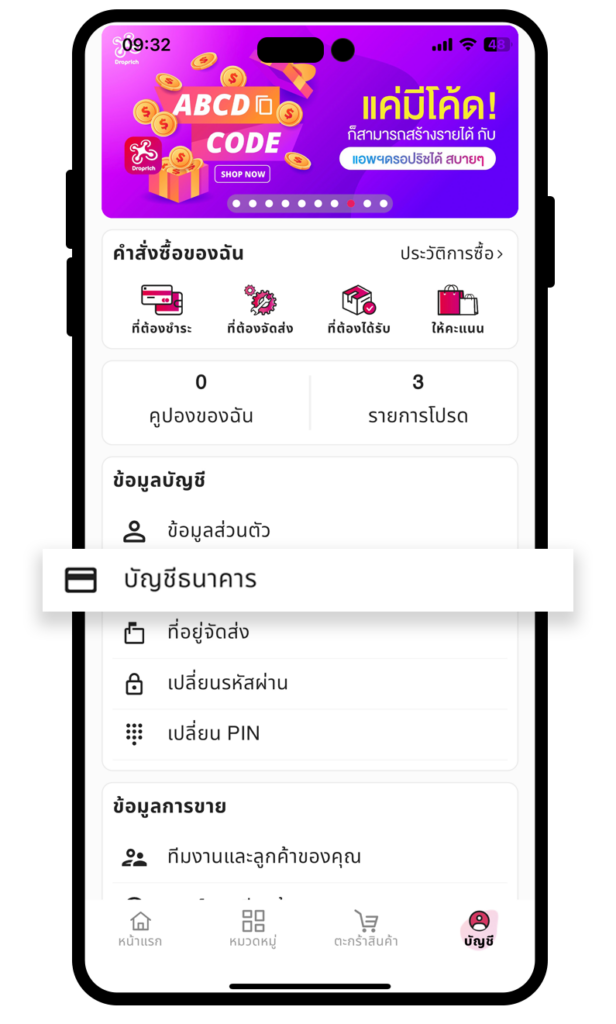The image size is (616, 1024).
Task: Open team and customers (ทีมงานและลูกค้าของคุณ)
Action: coord(310,857)
